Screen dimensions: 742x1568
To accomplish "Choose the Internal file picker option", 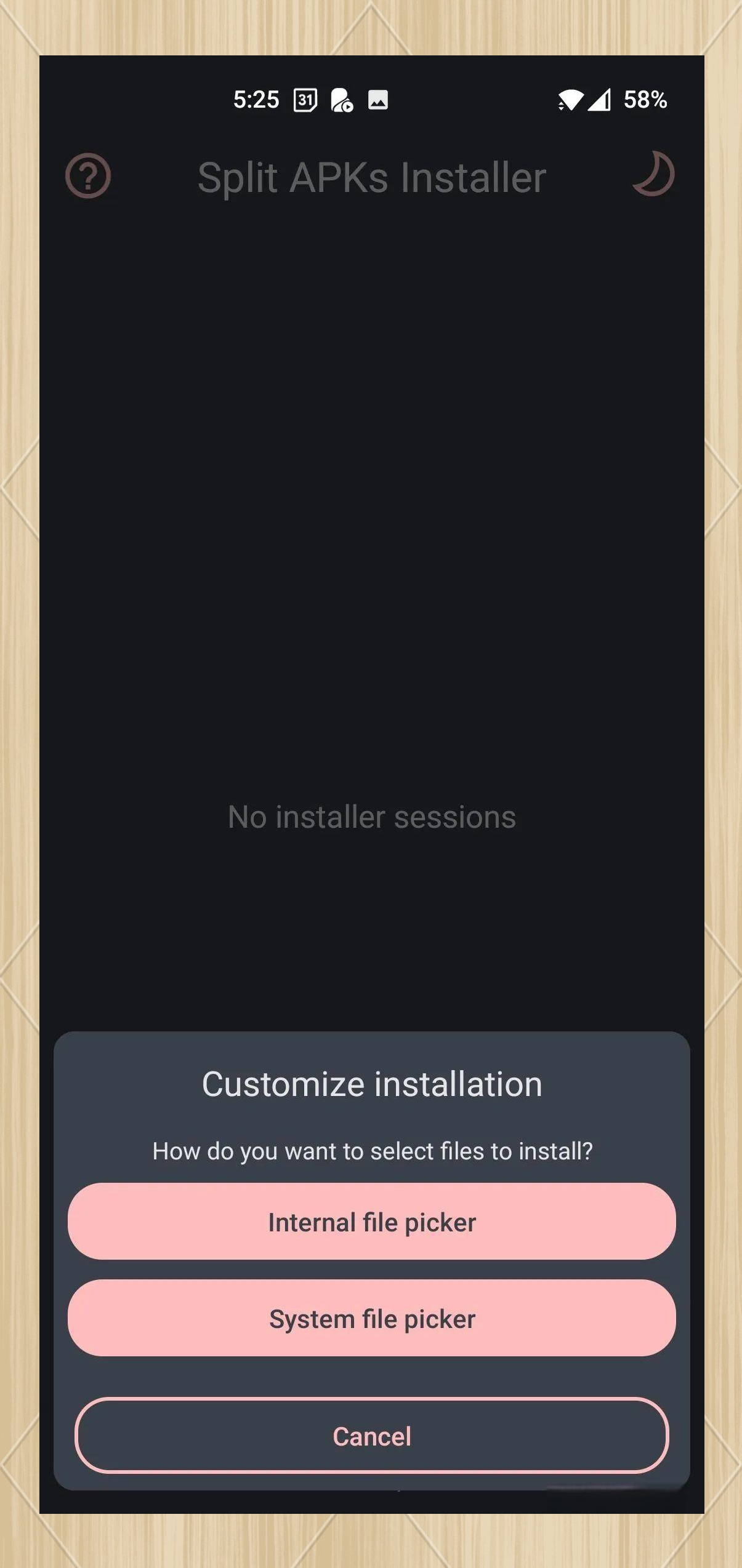I will coord(371,1222).
